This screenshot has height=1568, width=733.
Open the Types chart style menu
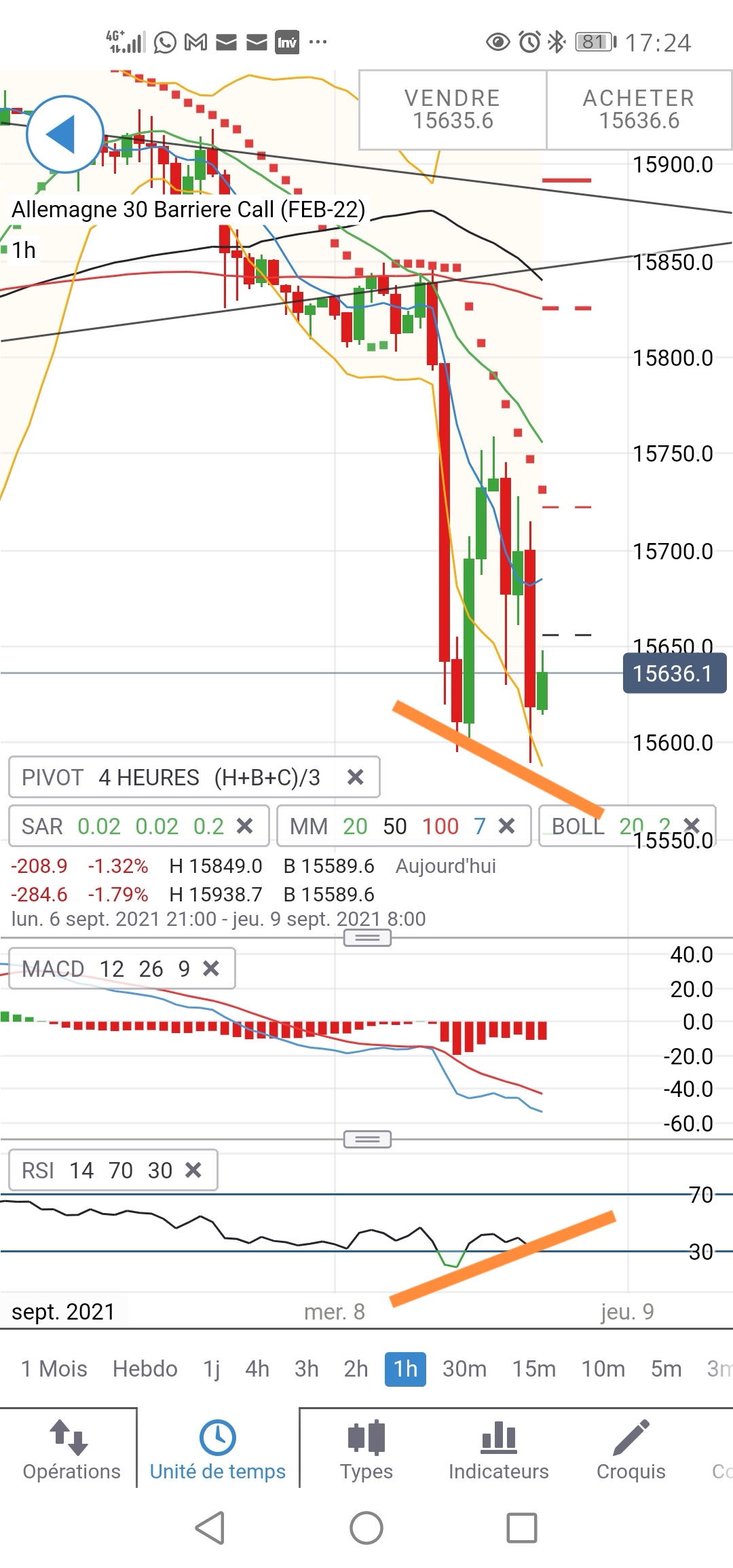[366, 1449]
